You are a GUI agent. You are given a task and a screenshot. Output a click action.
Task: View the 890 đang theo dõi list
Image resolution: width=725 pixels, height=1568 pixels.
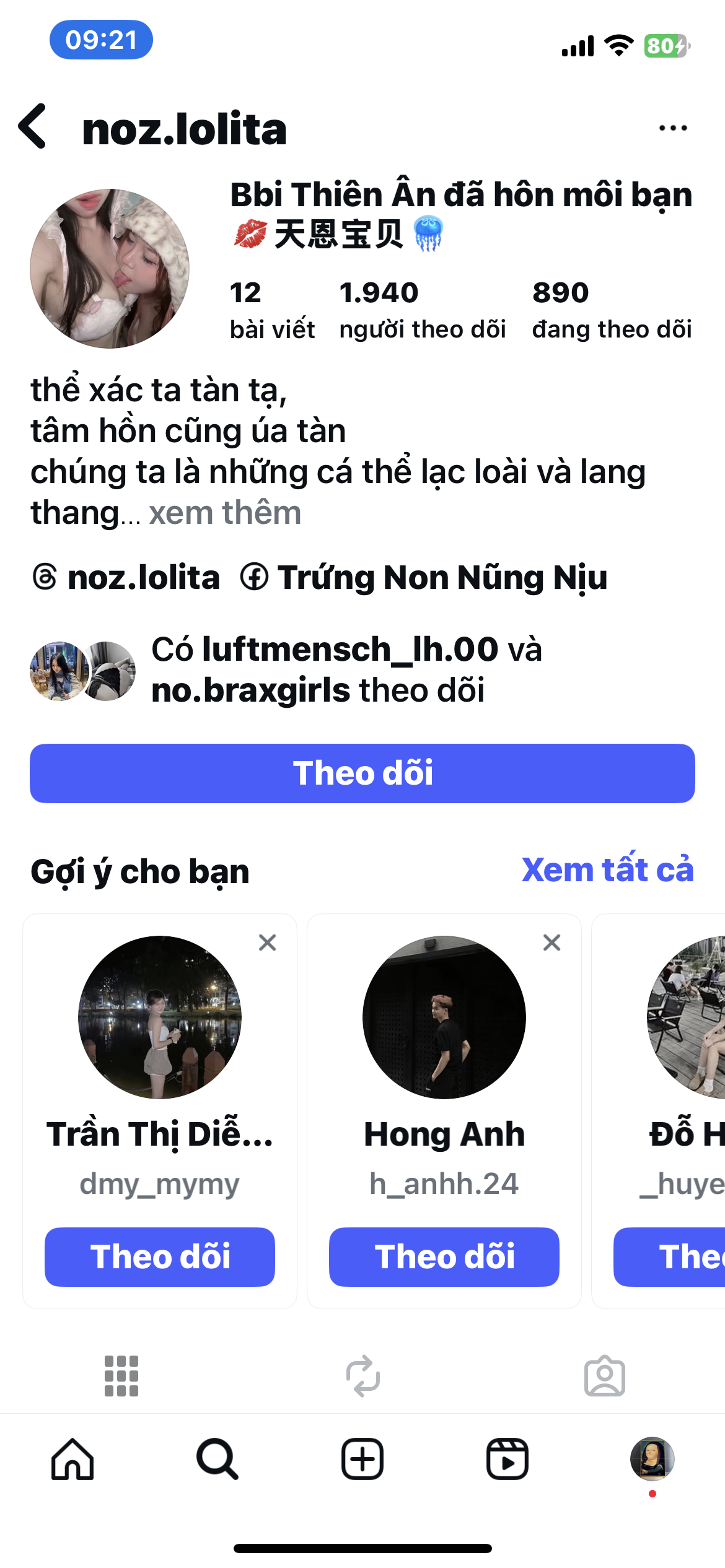[612, 310]
